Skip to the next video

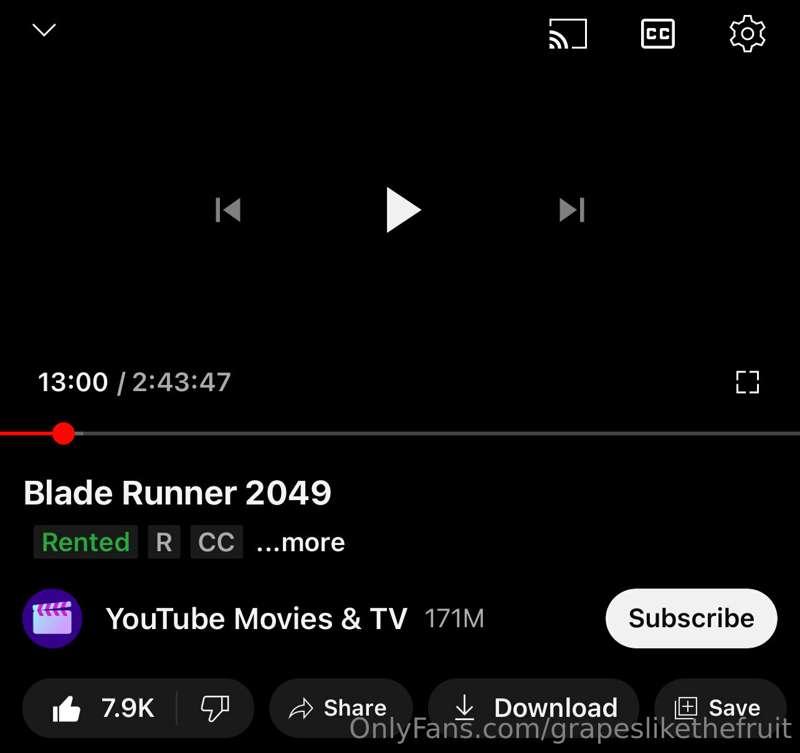572,210
